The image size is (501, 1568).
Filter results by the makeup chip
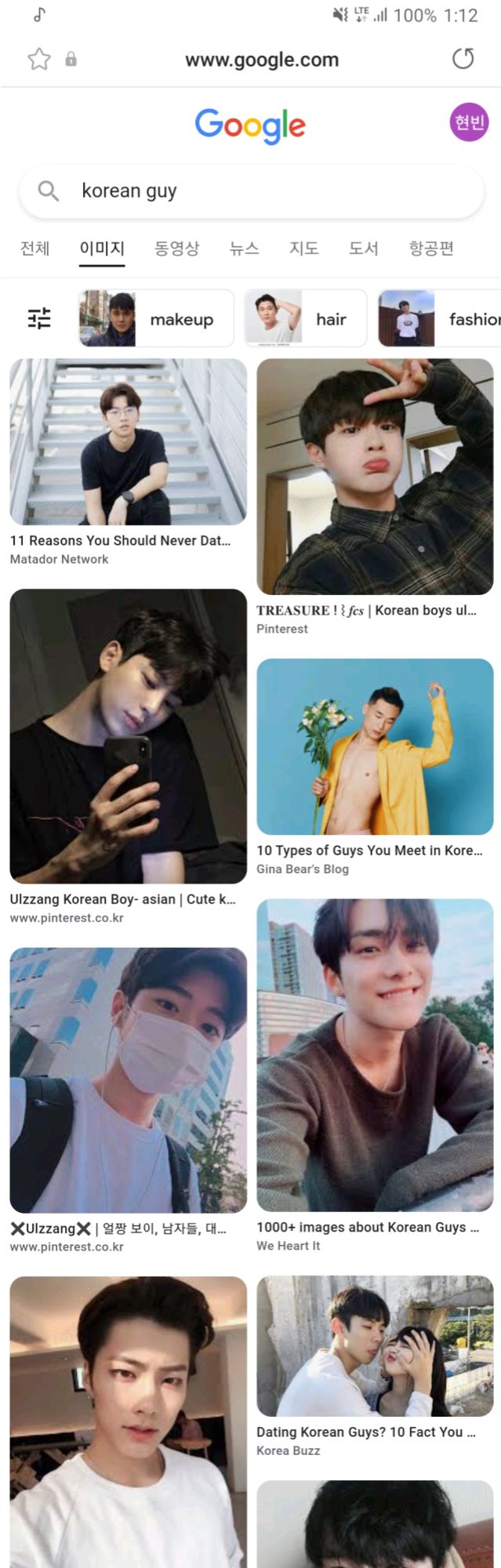[156, 318]
